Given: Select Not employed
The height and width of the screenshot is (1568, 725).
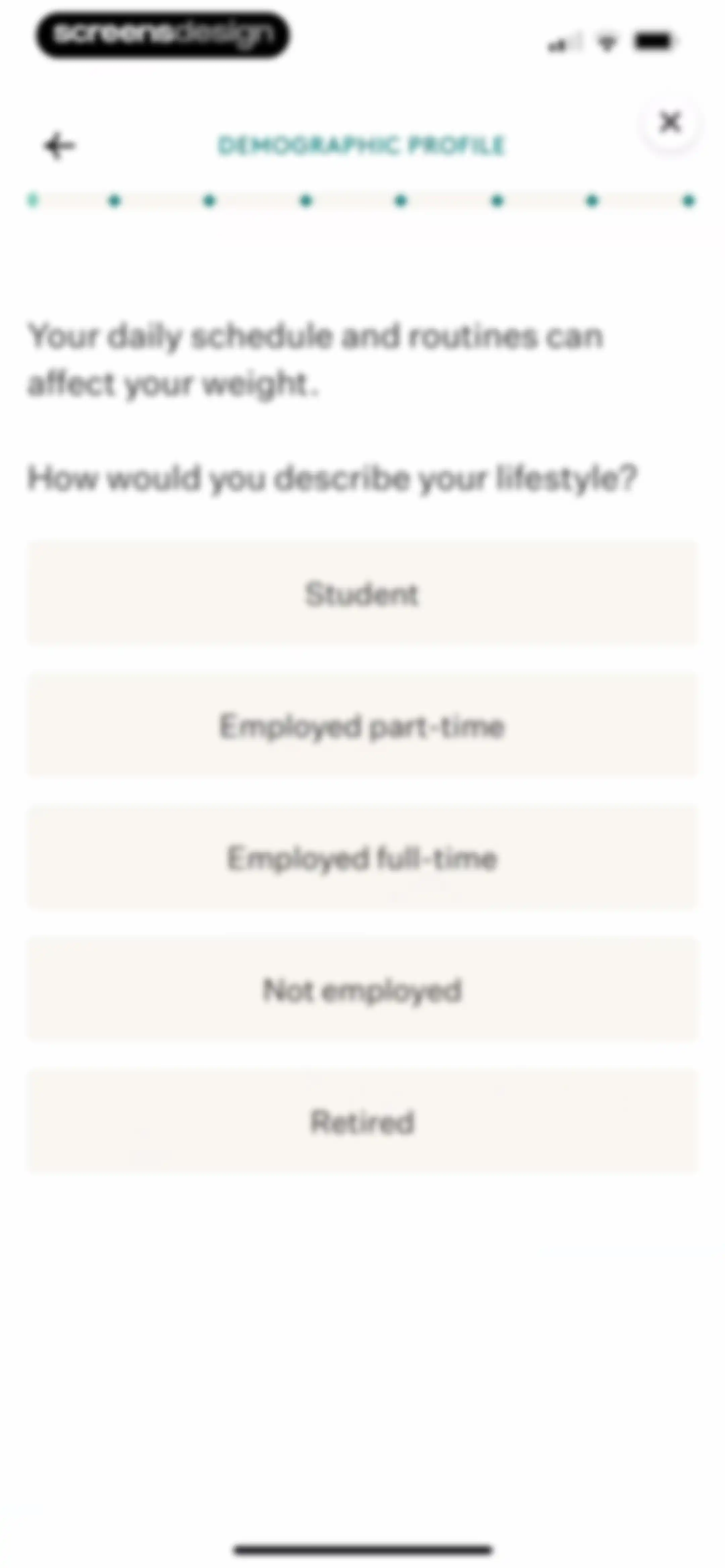Looking at the screenshot, I should click(363, 990).
